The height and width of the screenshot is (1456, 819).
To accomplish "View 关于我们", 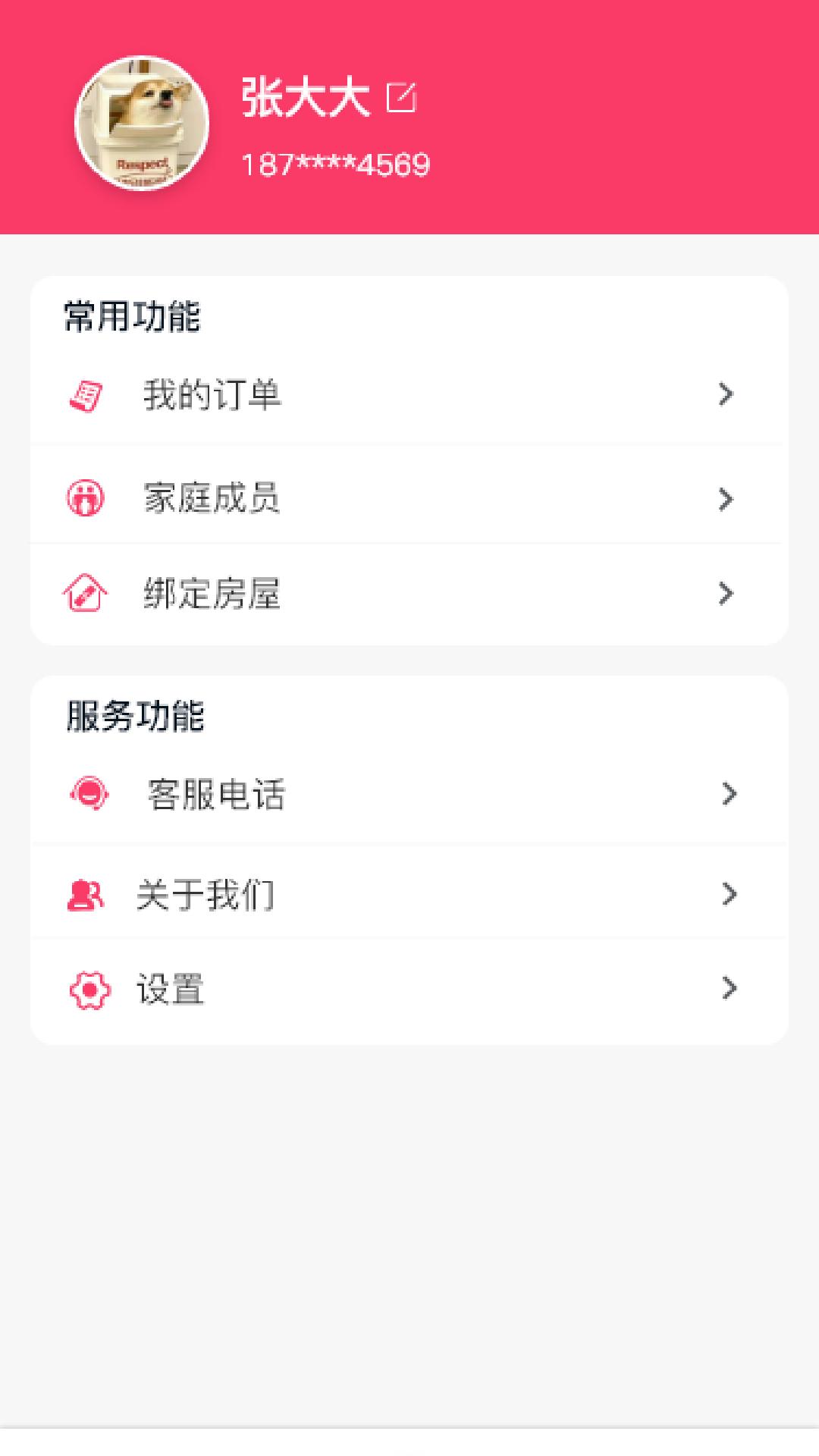I will tap(409, 895).
